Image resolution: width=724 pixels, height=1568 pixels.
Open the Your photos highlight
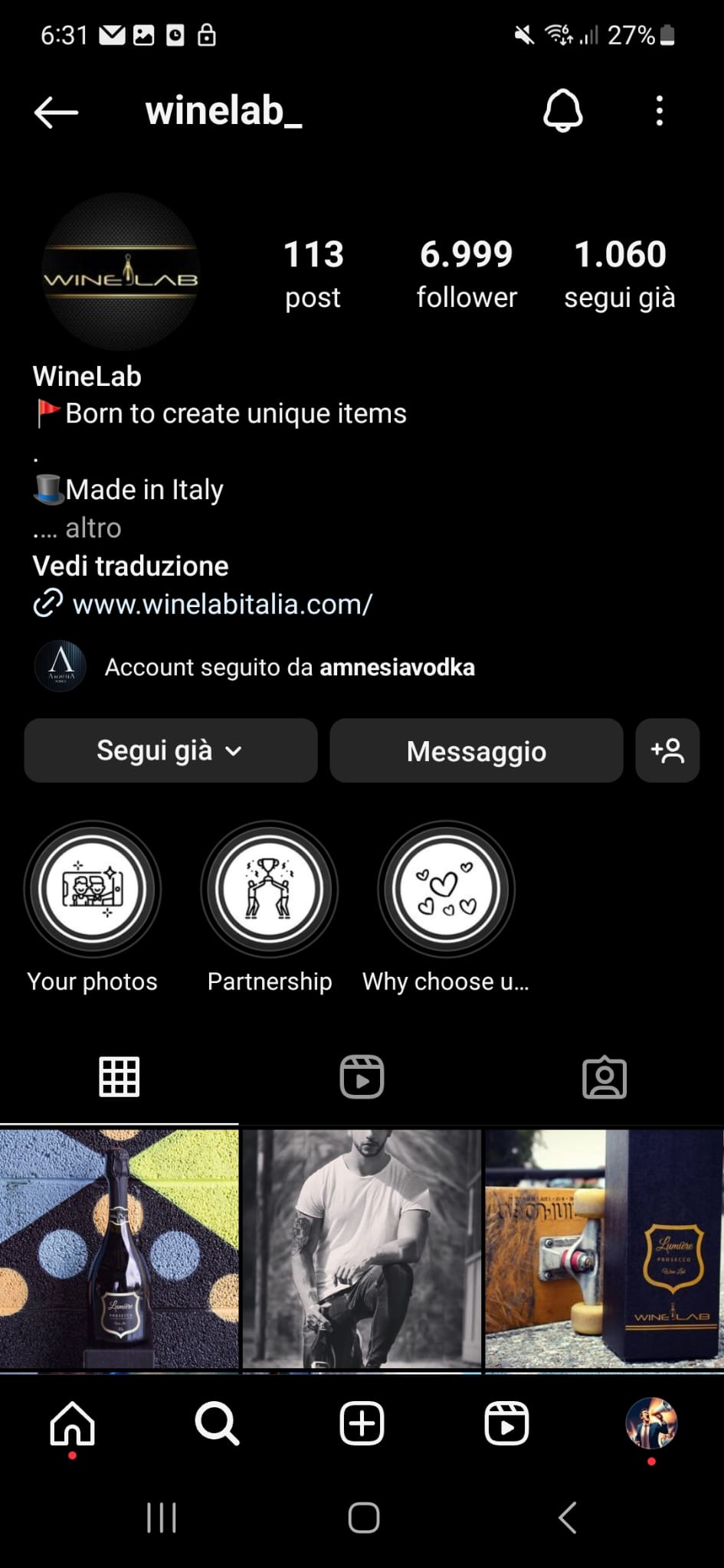coord(93,890)
